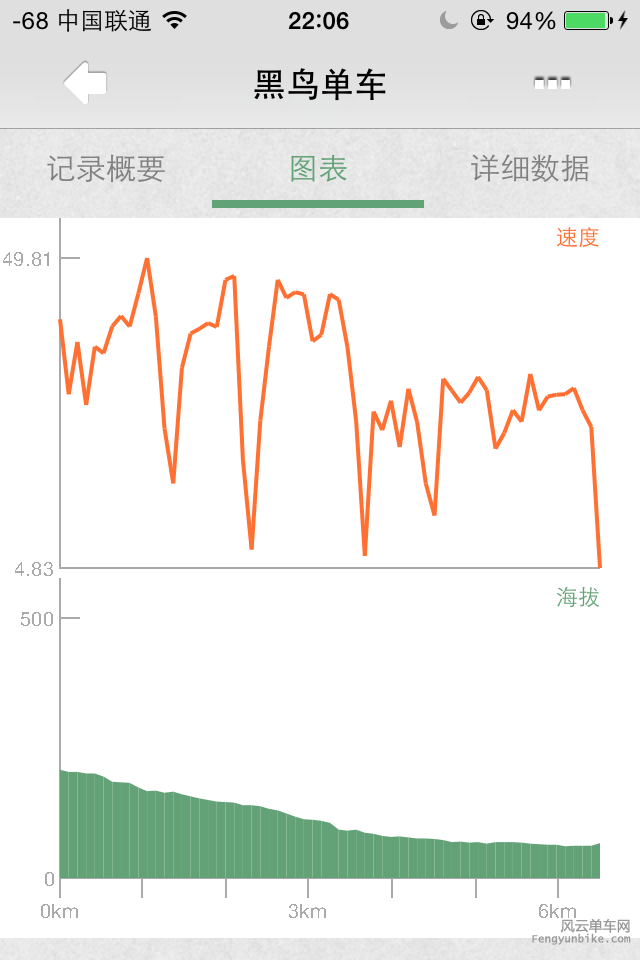Go back using the arrow icon

tap(86, 83)
